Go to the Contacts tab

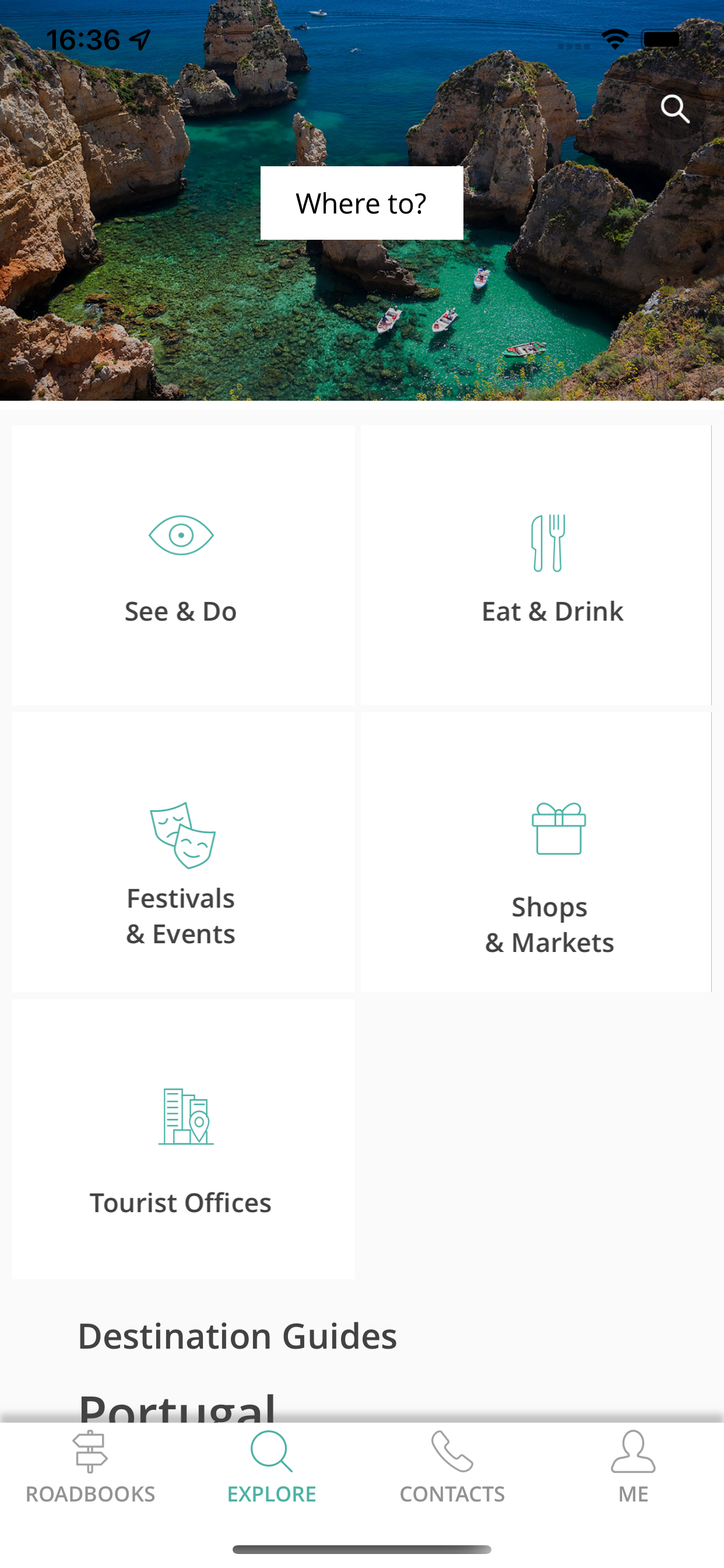[x=452, y=1467]
